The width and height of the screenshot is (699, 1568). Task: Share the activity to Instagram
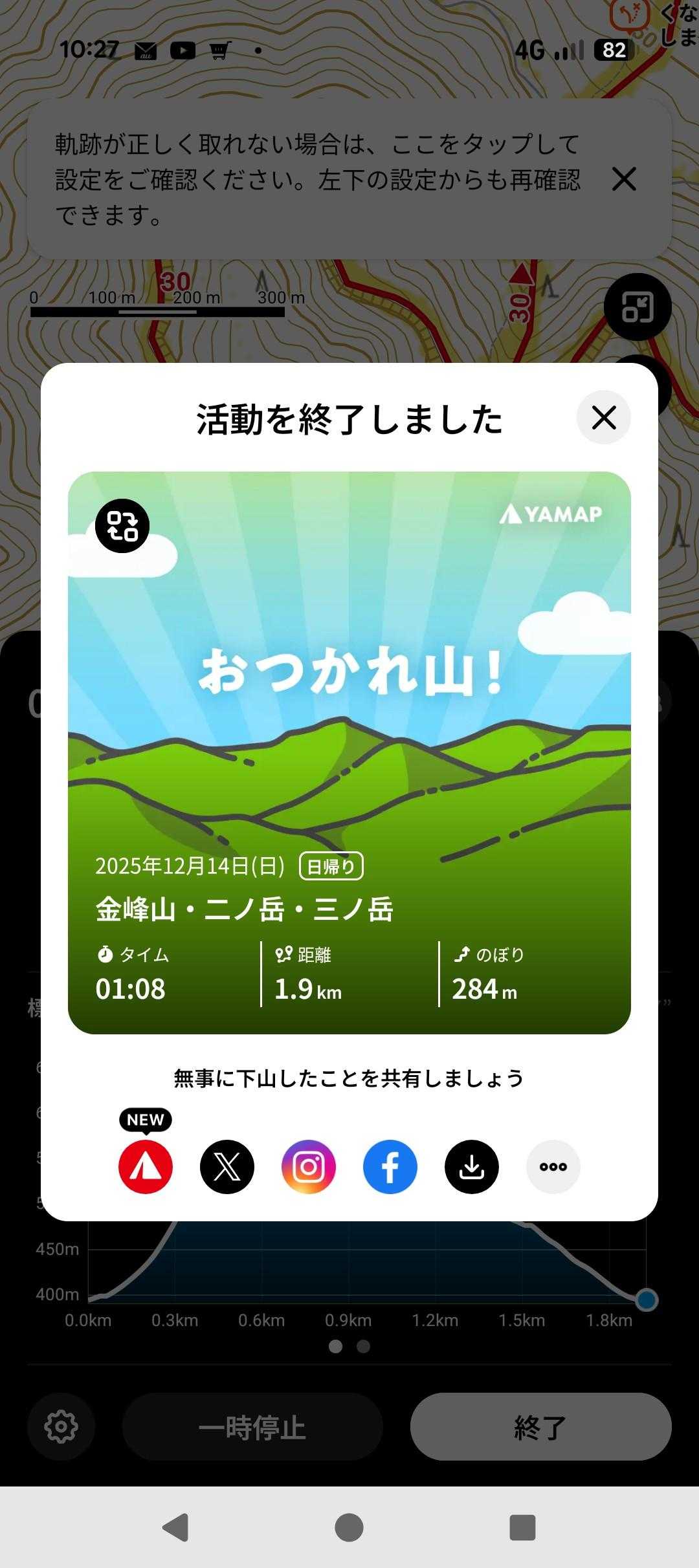309,1167
